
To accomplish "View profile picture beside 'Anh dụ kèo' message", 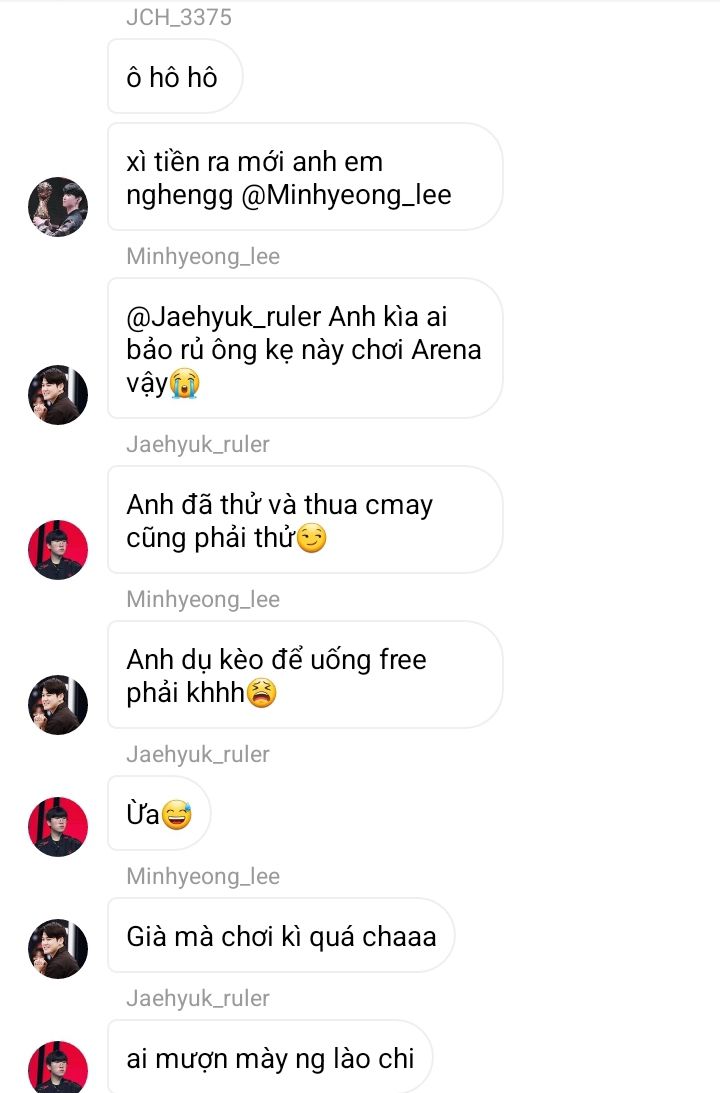I will pyautogui.click(x=58, y=705).
